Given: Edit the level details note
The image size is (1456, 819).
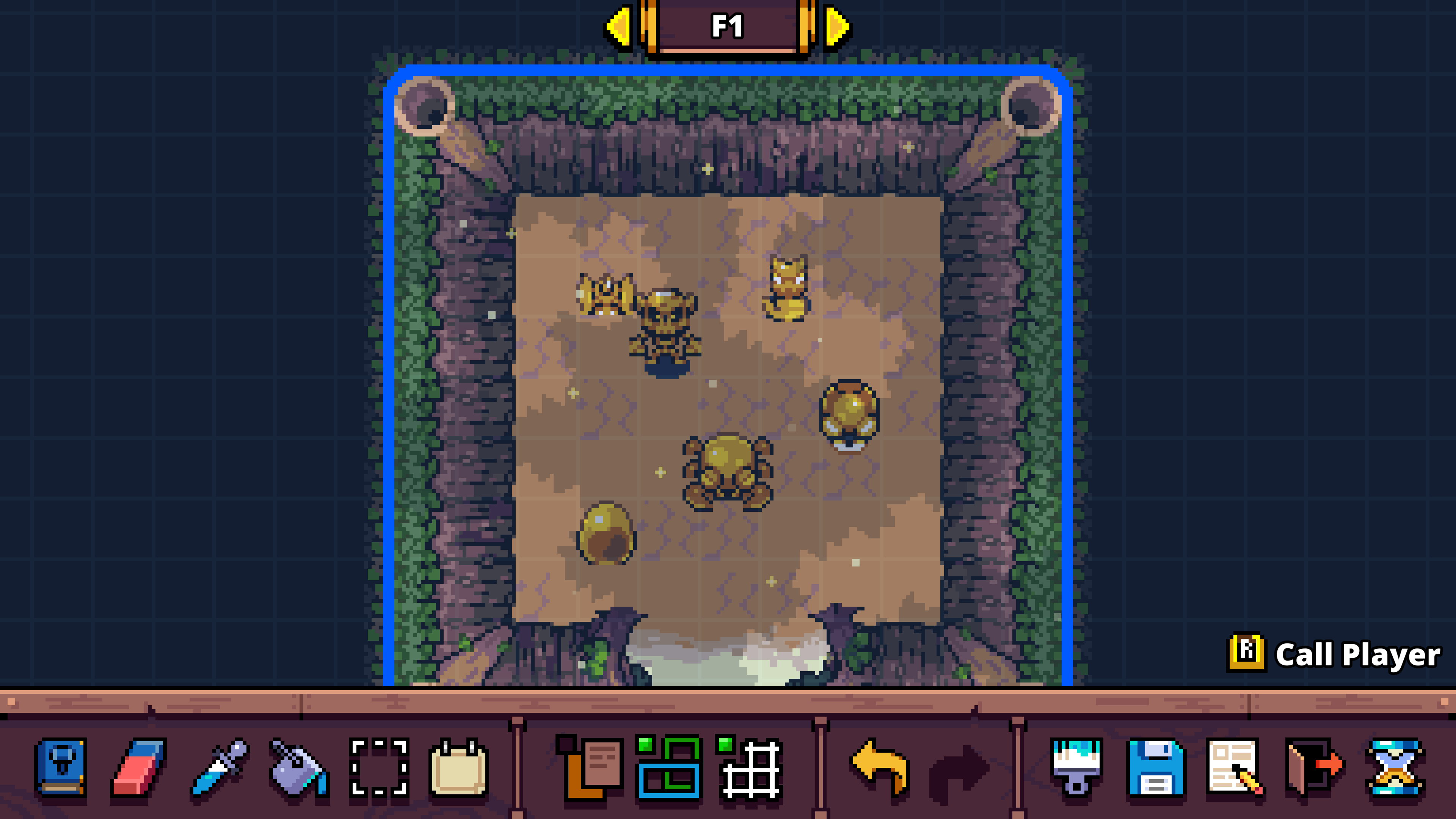Looking at the screenshot, I should [x=1235, y=767].
